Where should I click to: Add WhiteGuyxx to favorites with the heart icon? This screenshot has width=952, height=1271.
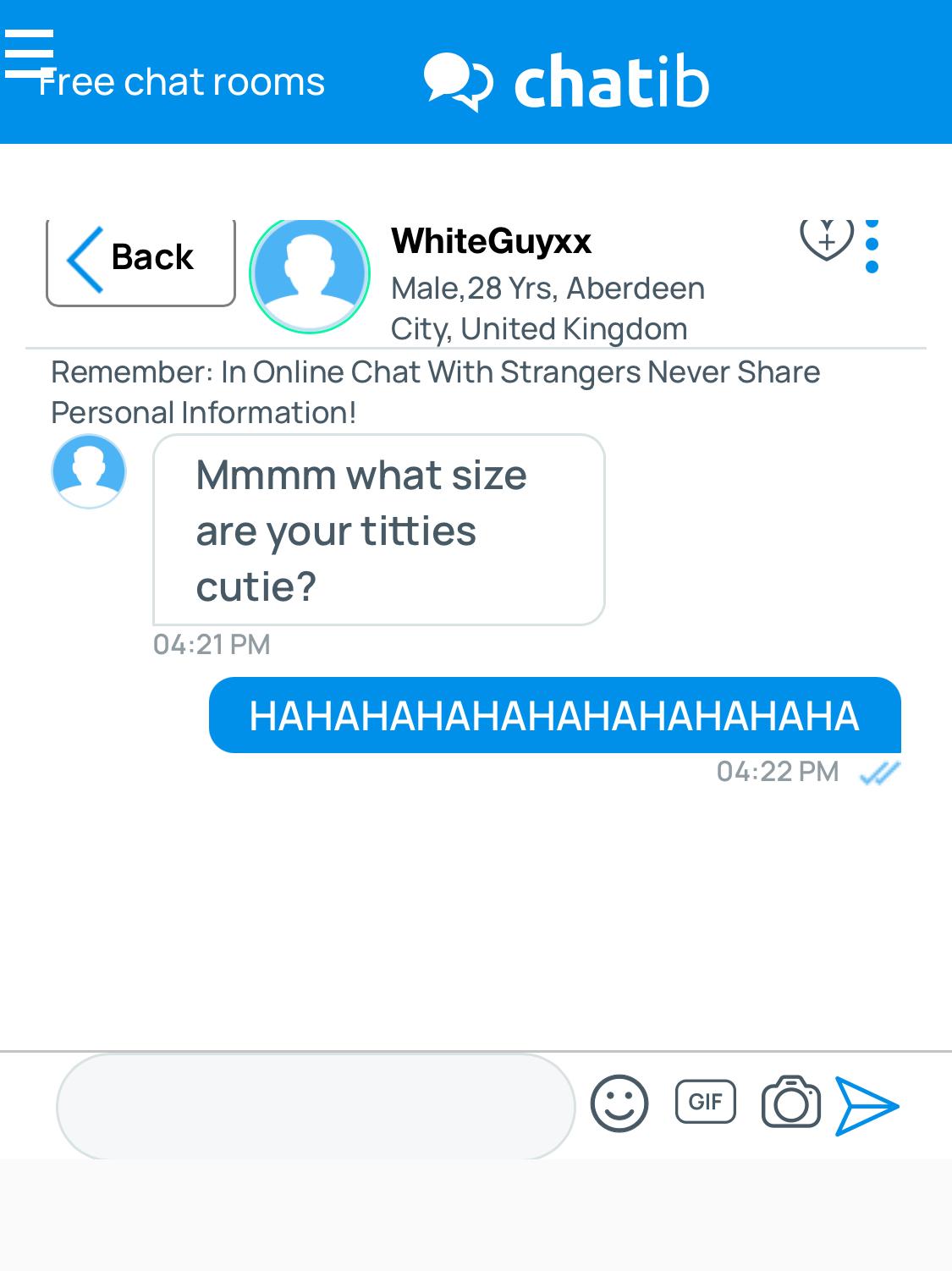826,239
